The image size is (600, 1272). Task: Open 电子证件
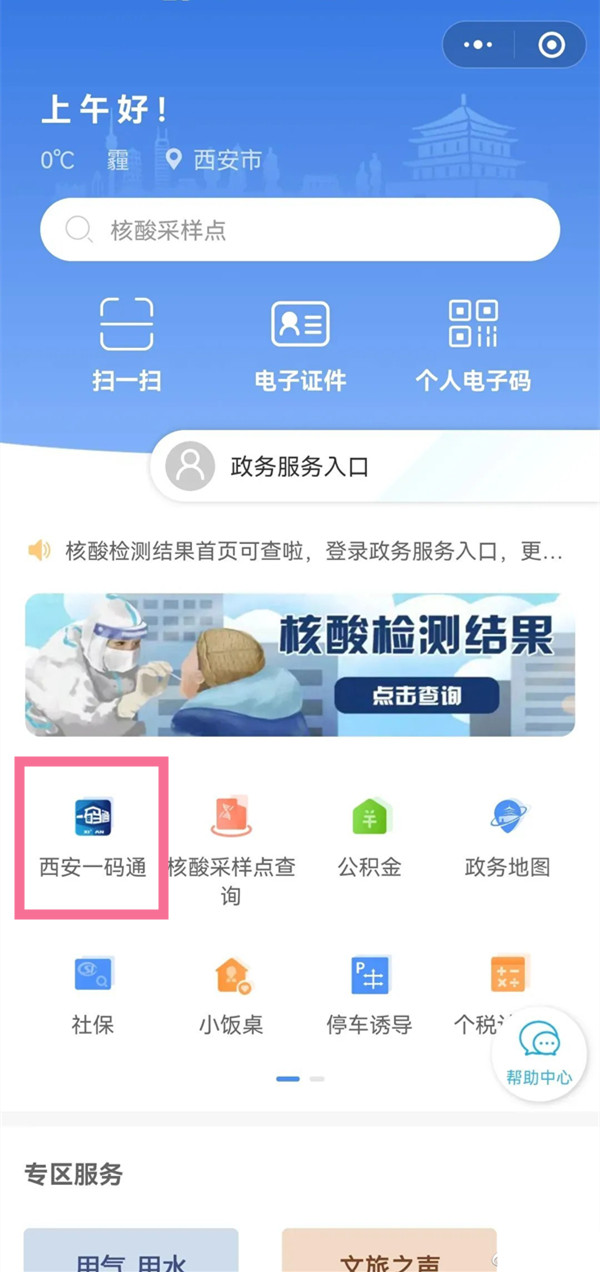(300, 344)
